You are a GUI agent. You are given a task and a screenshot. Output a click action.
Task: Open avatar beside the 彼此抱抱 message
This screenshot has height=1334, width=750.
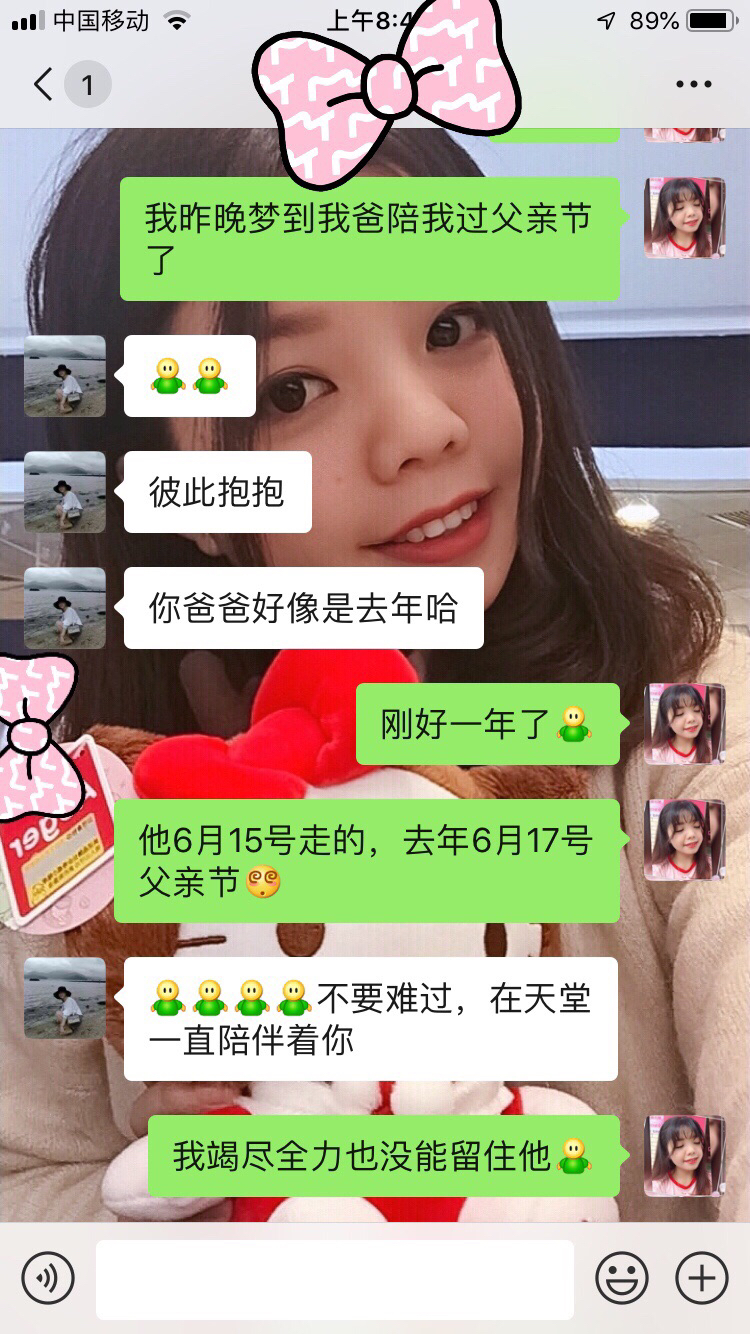65,491
